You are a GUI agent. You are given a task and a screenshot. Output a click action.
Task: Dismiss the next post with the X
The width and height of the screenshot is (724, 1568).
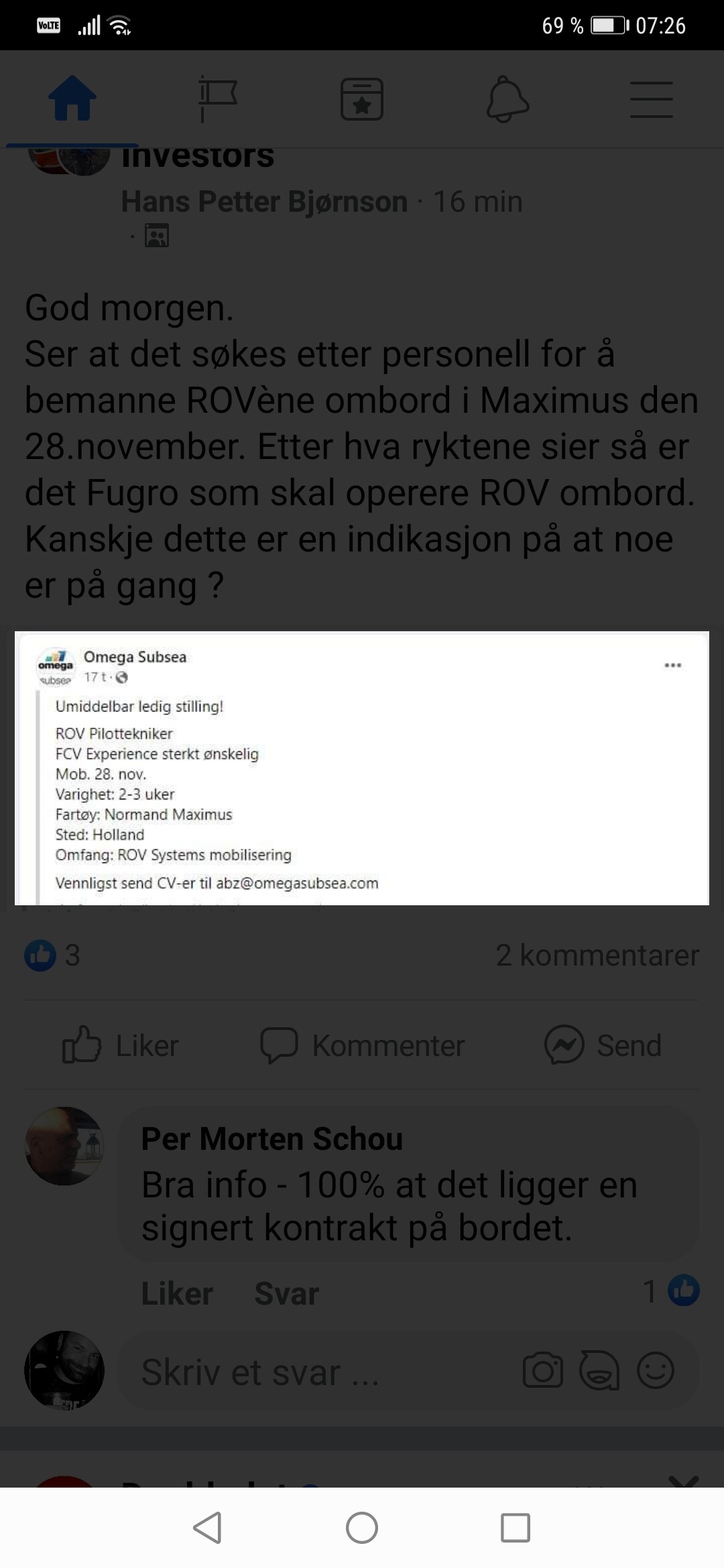(x=684, y=1481)
